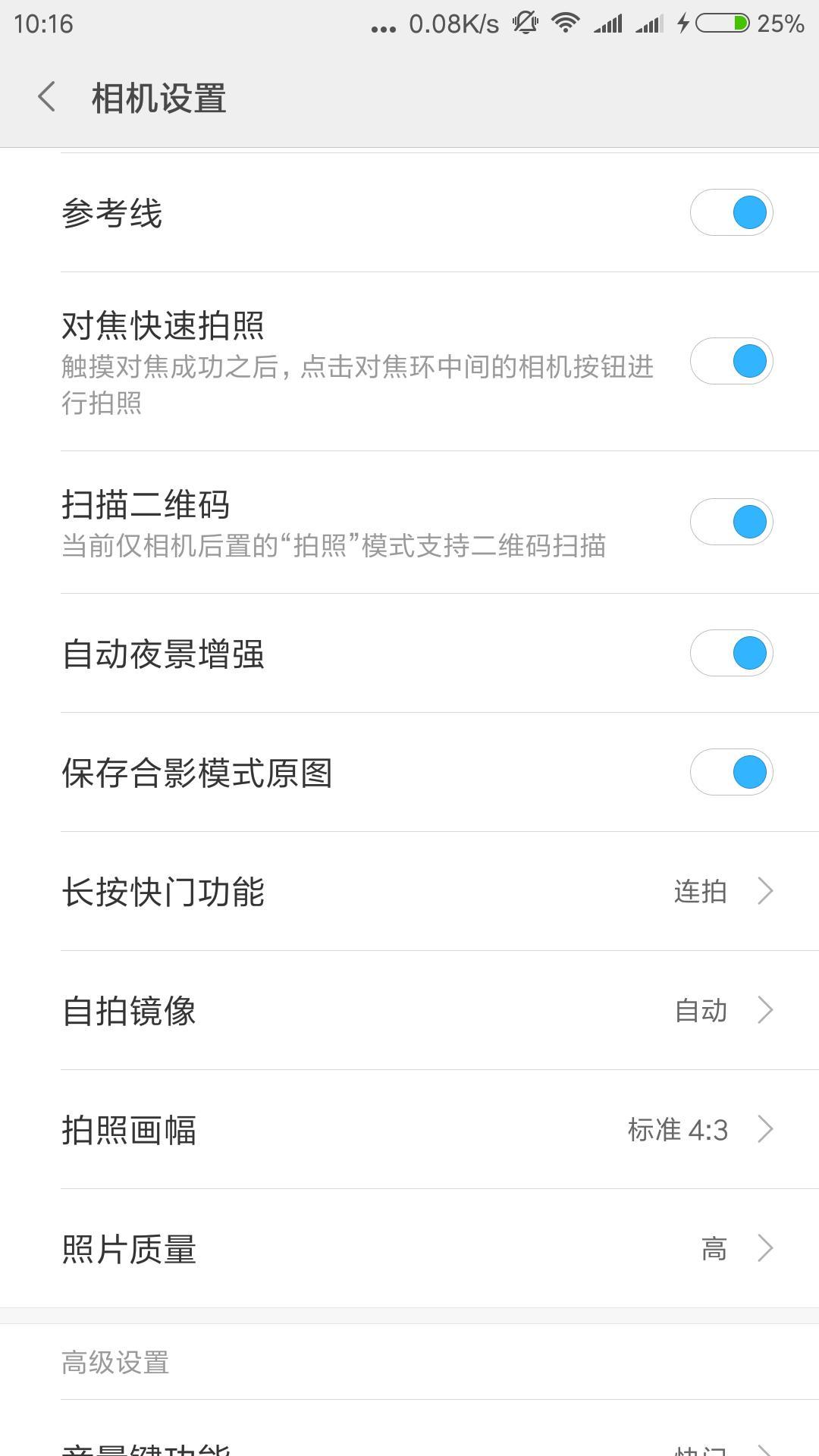Disable the 扫描二维码 QR scanning toggle

point(731,522)
